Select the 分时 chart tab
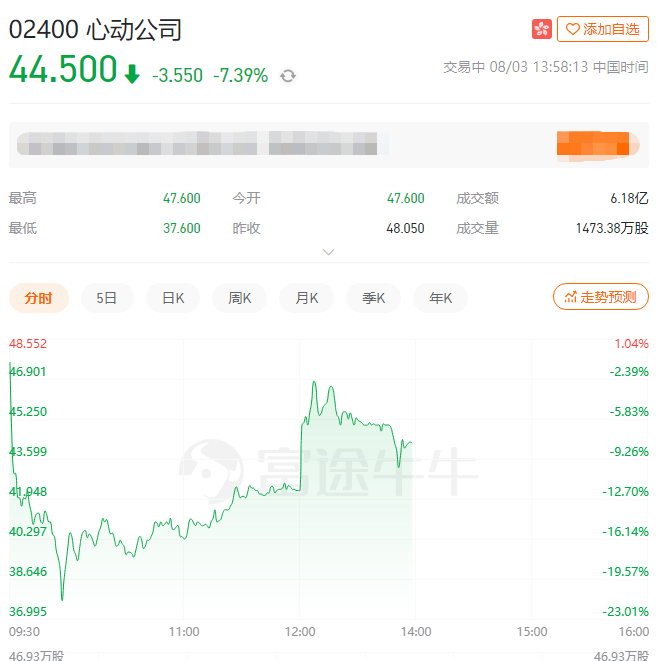 point(38,297)
